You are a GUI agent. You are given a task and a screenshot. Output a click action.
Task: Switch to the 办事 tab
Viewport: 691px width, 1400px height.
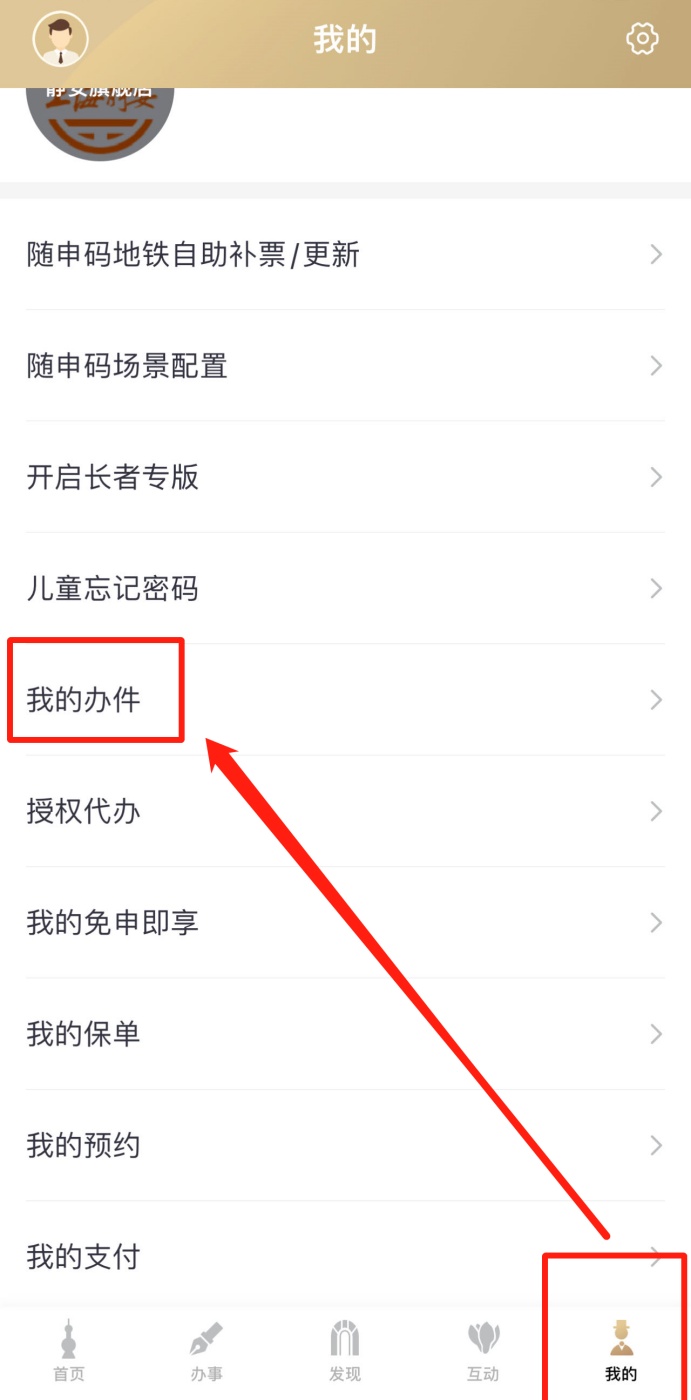[207, 1351]
